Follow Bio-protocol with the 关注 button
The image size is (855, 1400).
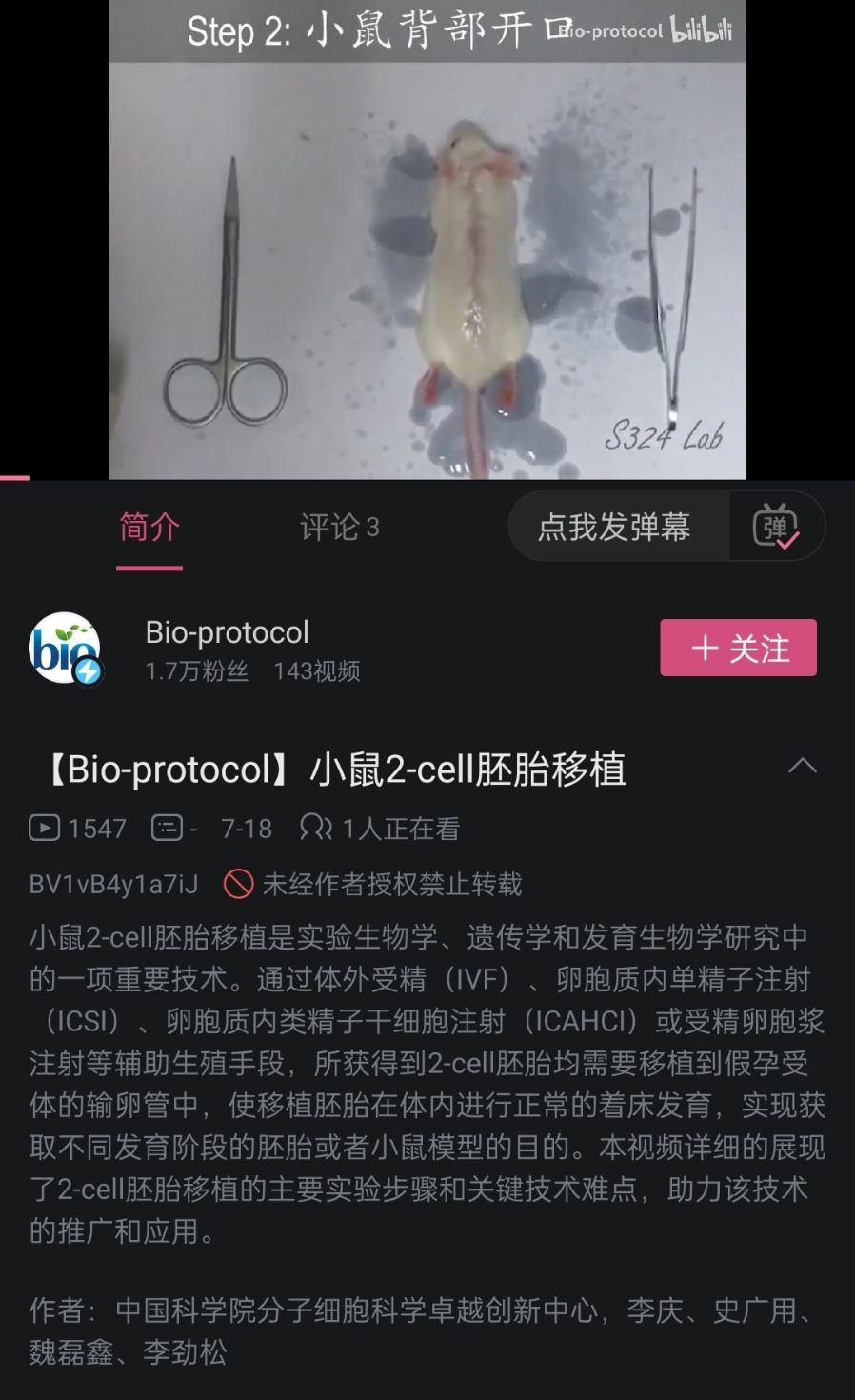pyautogui.click(x=738, y=648)
